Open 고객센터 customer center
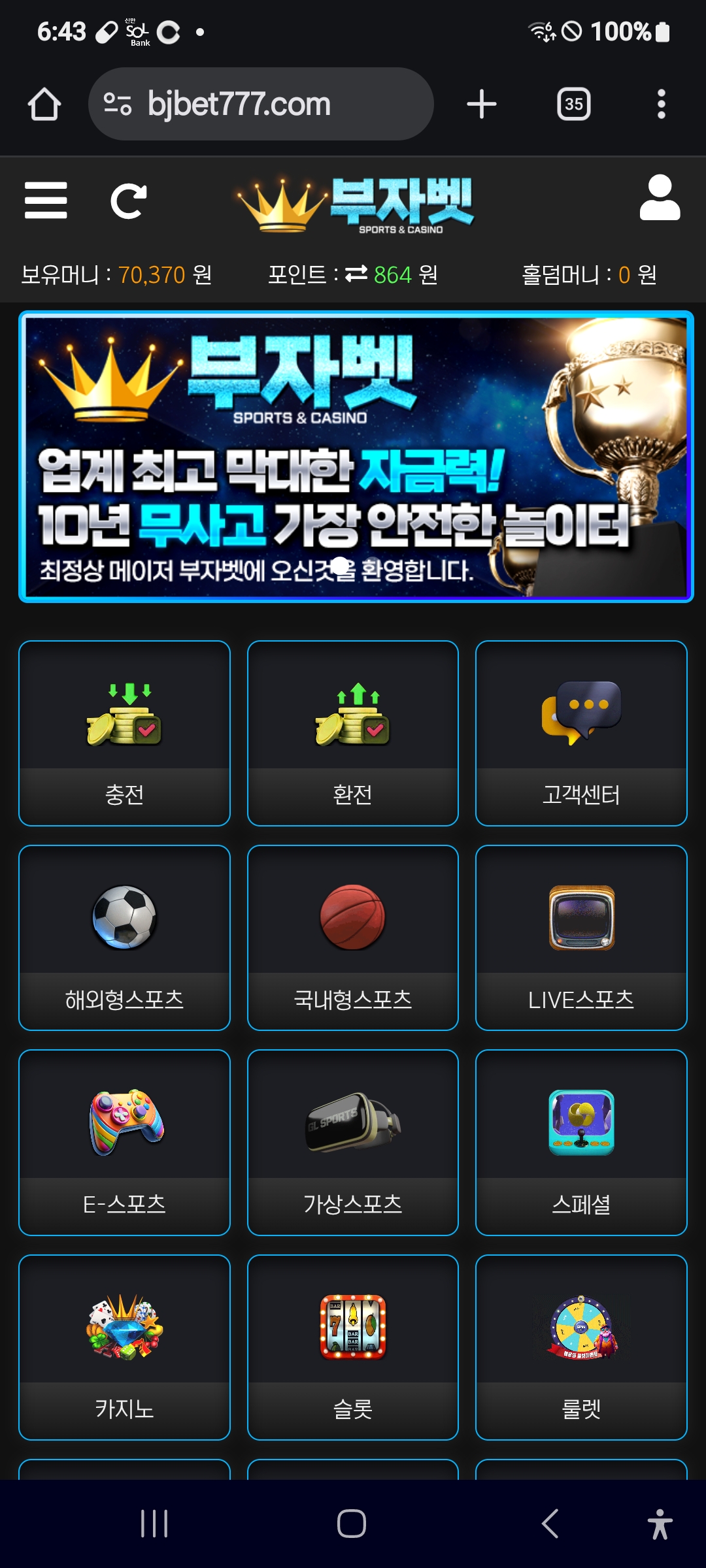Viewport: 706px width, 1568px height. coord(581,733)
